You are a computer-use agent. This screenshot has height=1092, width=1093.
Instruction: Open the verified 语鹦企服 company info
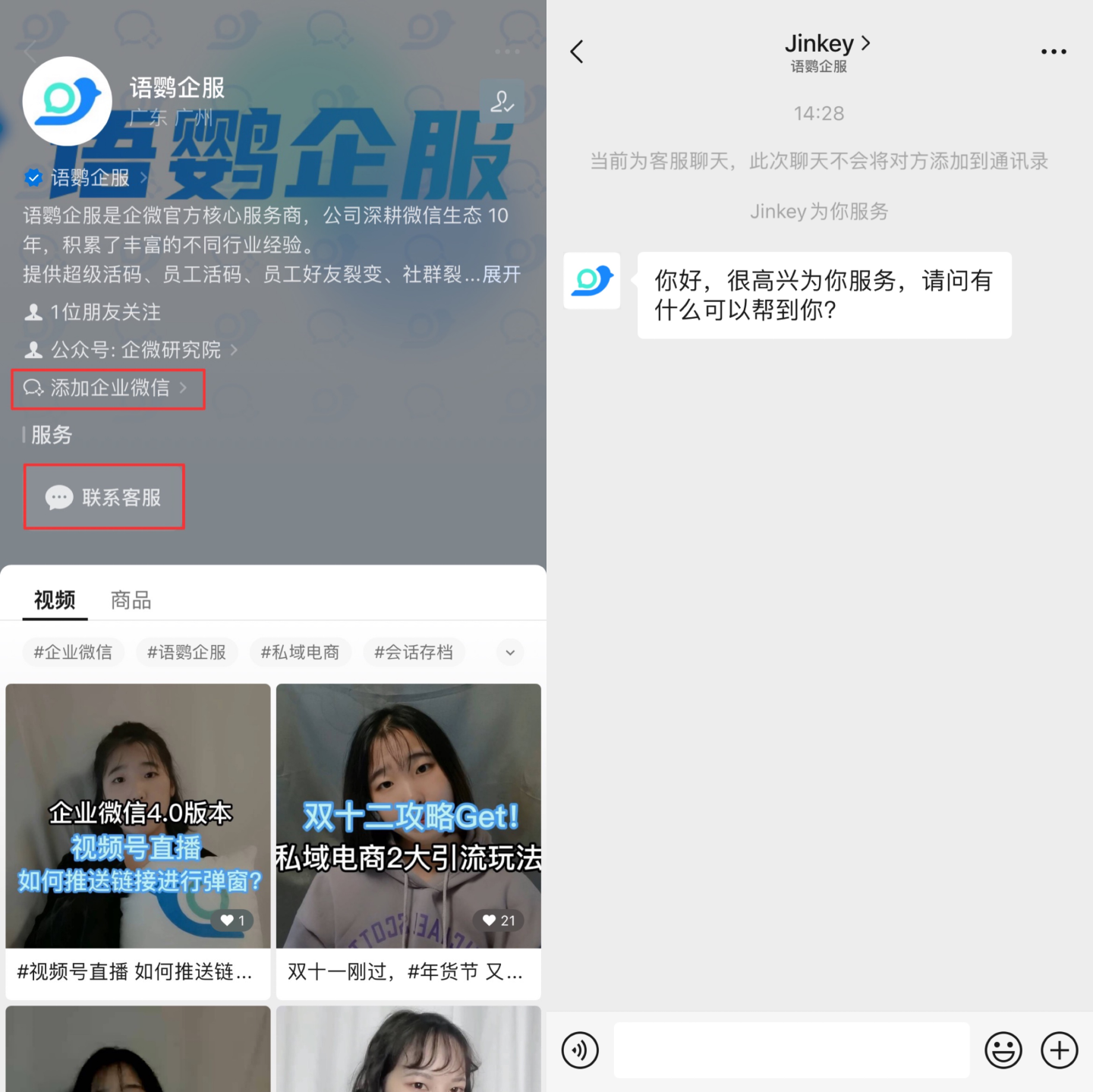point(91,178)
